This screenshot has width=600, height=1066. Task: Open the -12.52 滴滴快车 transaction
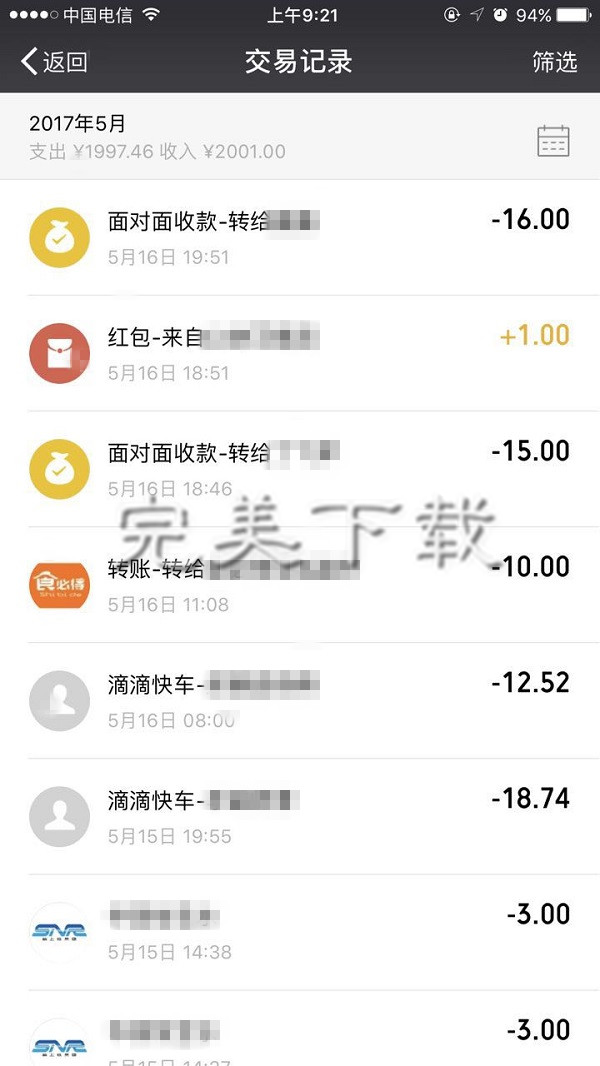pyautogui.click(x=300, y=700)
